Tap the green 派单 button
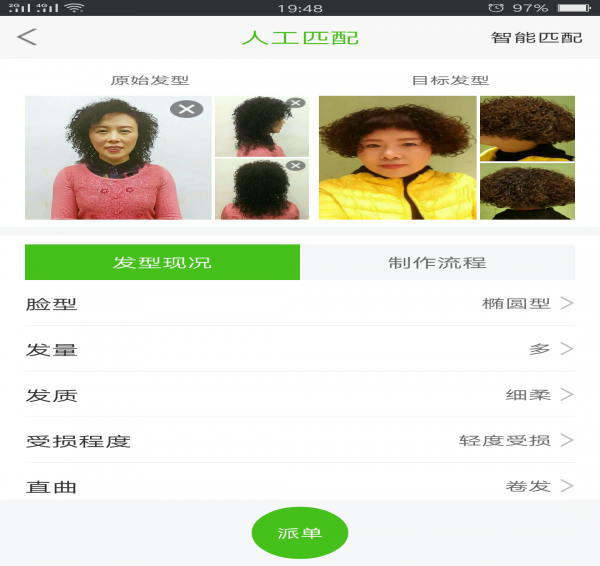600x566 pixels. tap(299, 533)
